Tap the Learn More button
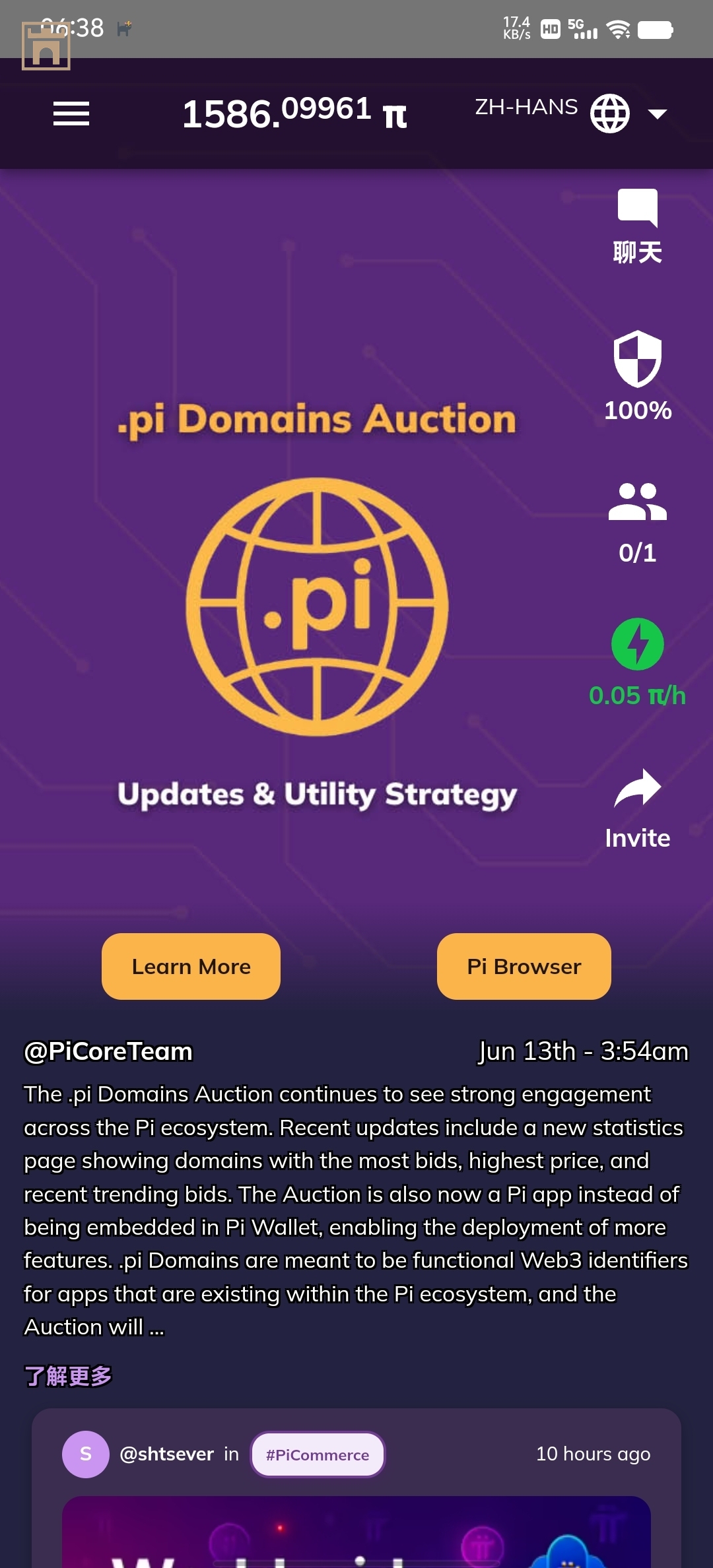The height and width of the screenshot is (1568, 713). [191, 966]
